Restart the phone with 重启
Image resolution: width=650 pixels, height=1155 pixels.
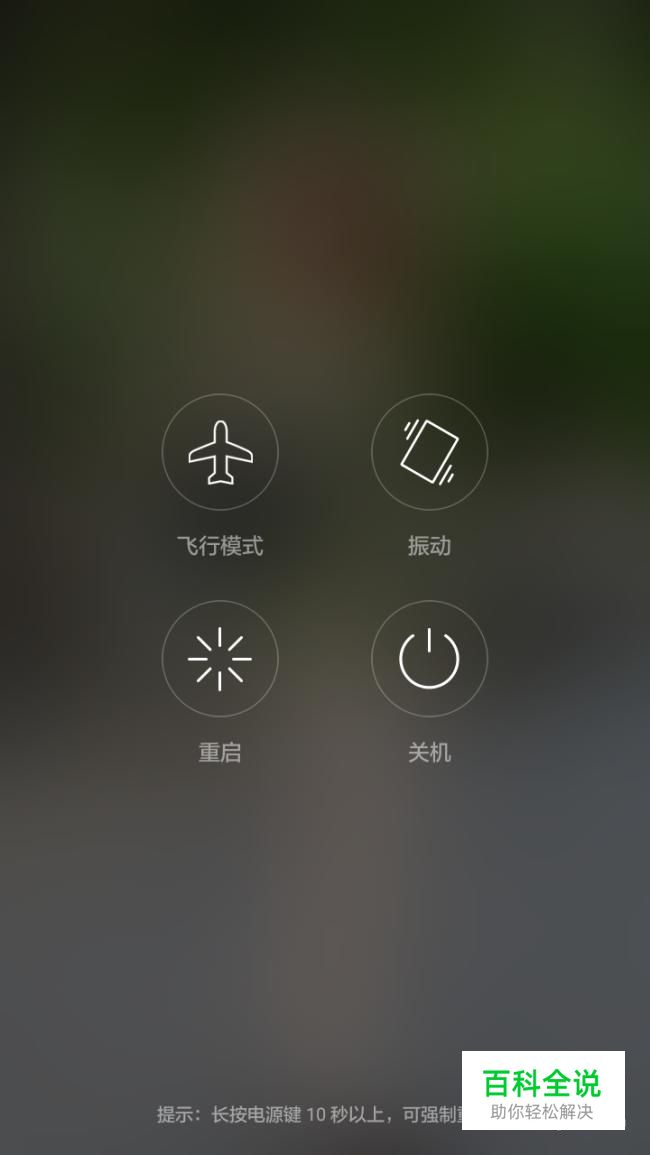tap(220, 659)
